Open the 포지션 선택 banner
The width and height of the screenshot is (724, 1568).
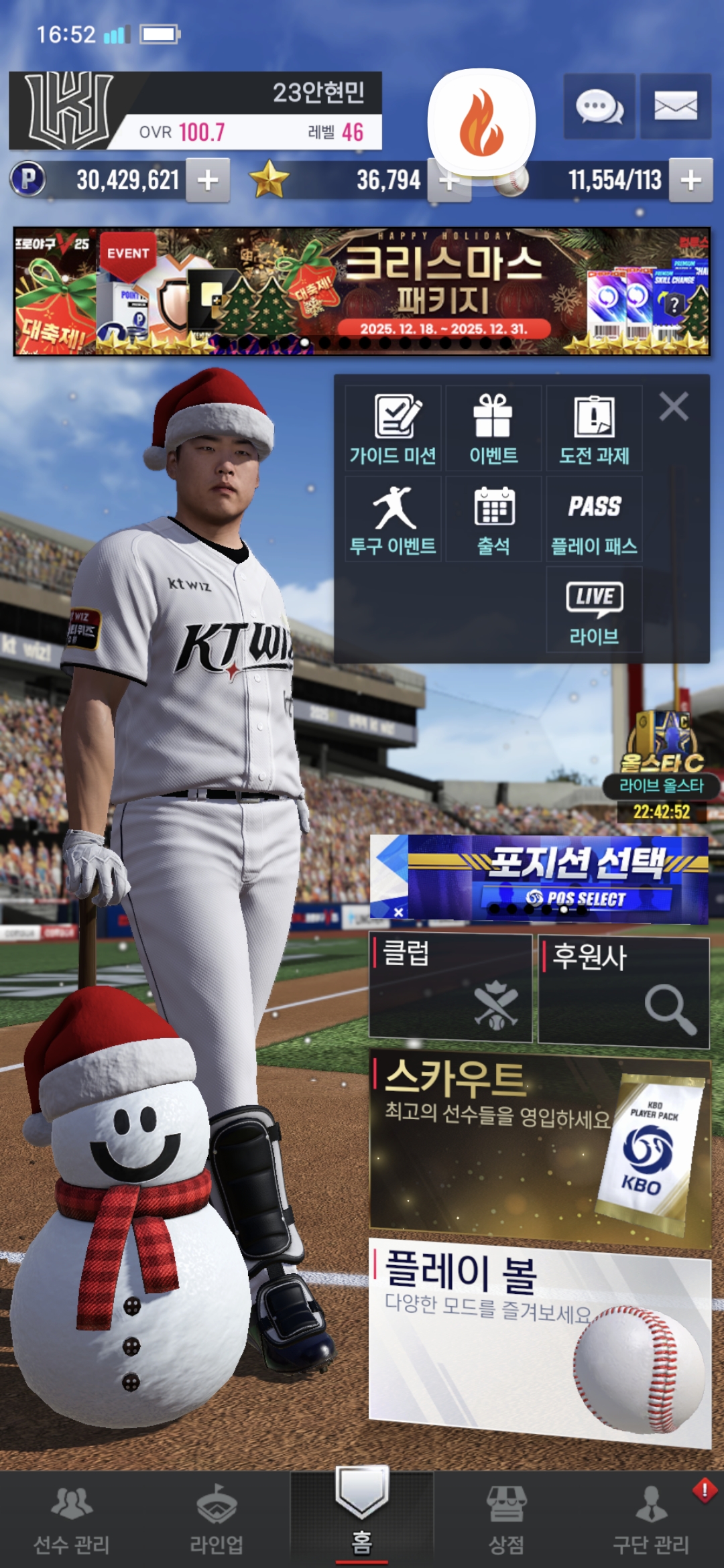click(x=556, y=878)
